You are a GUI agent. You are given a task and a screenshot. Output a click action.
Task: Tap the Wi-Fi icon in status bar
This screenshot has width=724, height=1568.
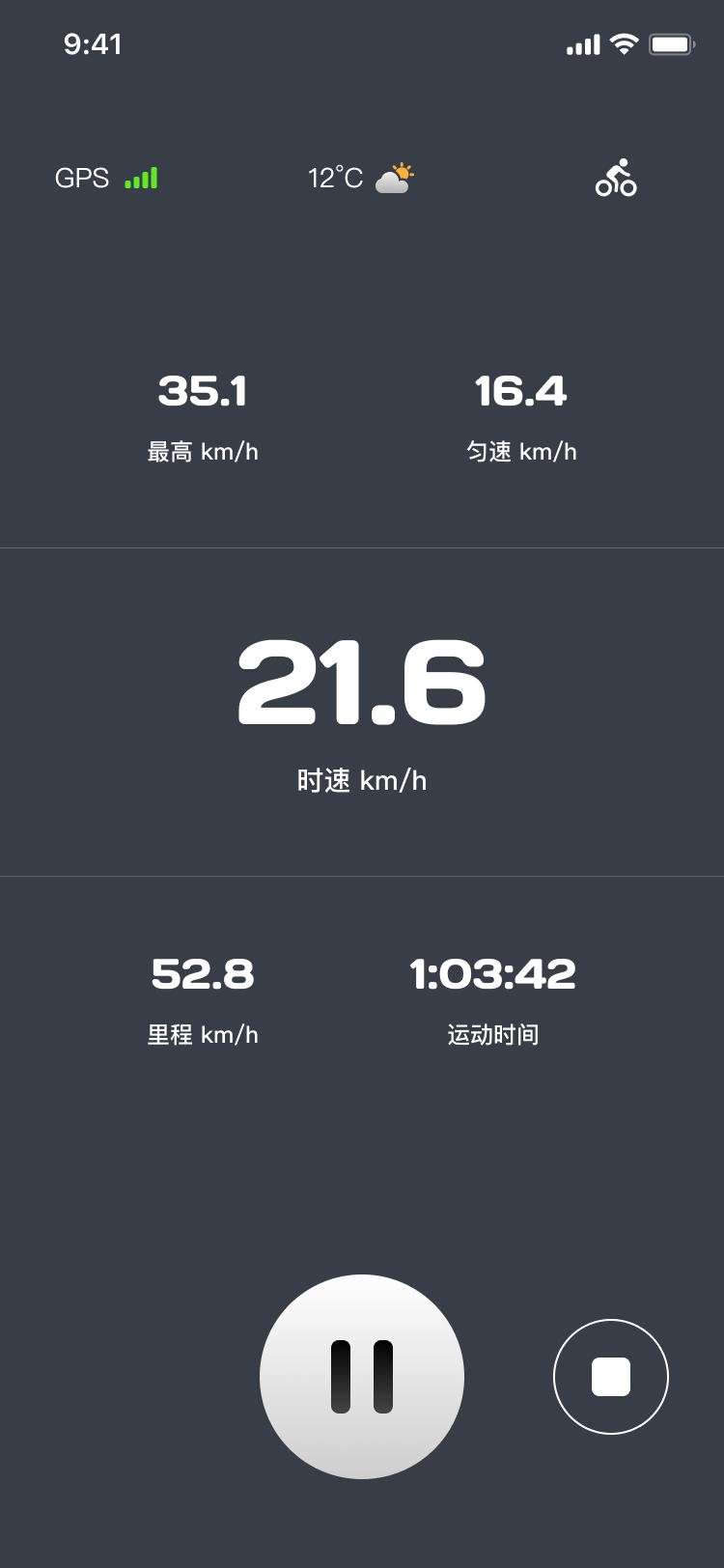click(x=623, y=43)
